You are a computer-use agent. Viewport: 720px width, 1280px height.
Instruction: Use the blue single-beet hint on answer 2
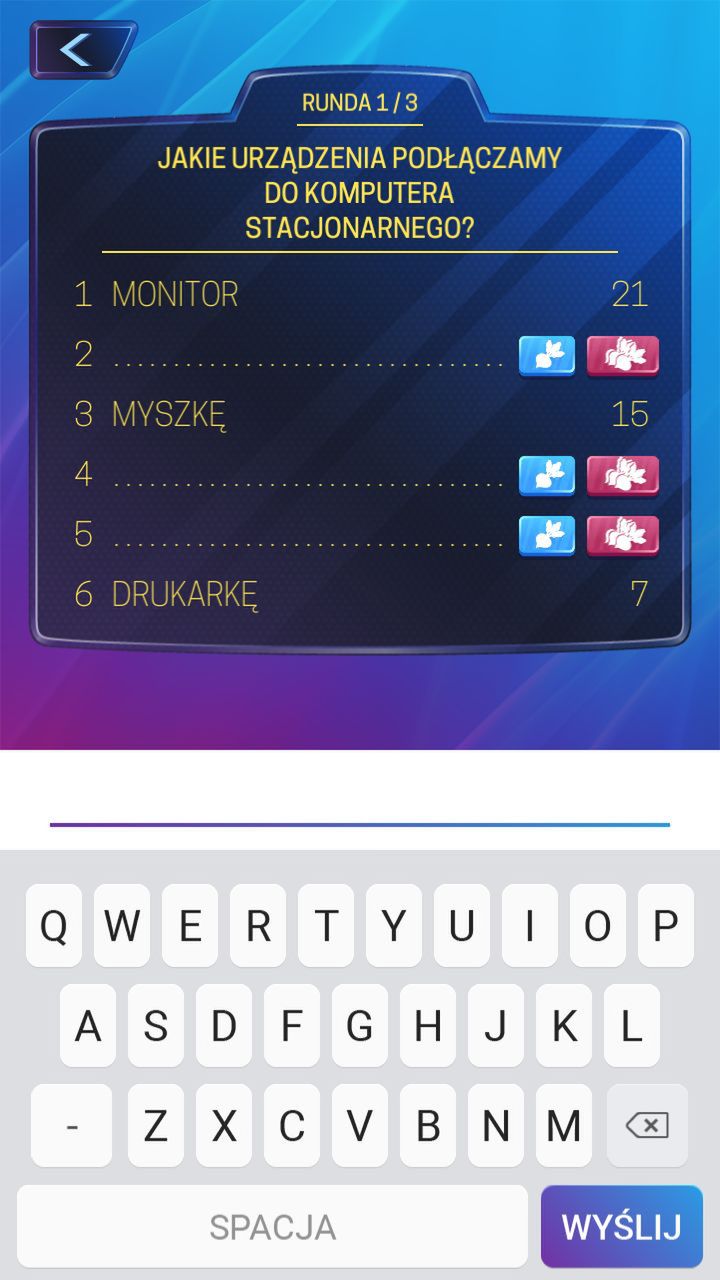click(x=547, y=356)
